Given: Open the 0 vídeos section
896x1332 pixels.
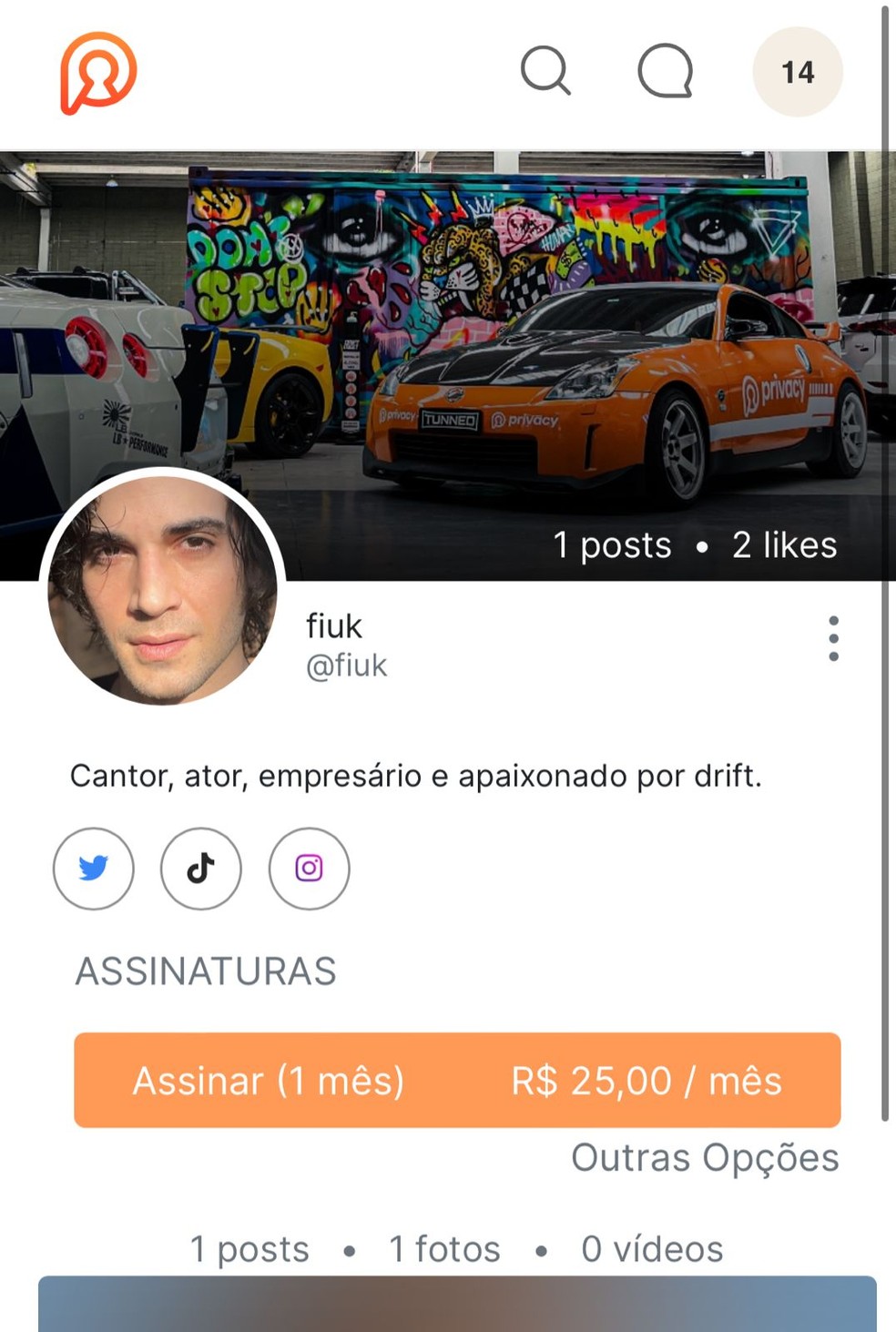Looking at the screenshot, I should point(652,1248).
